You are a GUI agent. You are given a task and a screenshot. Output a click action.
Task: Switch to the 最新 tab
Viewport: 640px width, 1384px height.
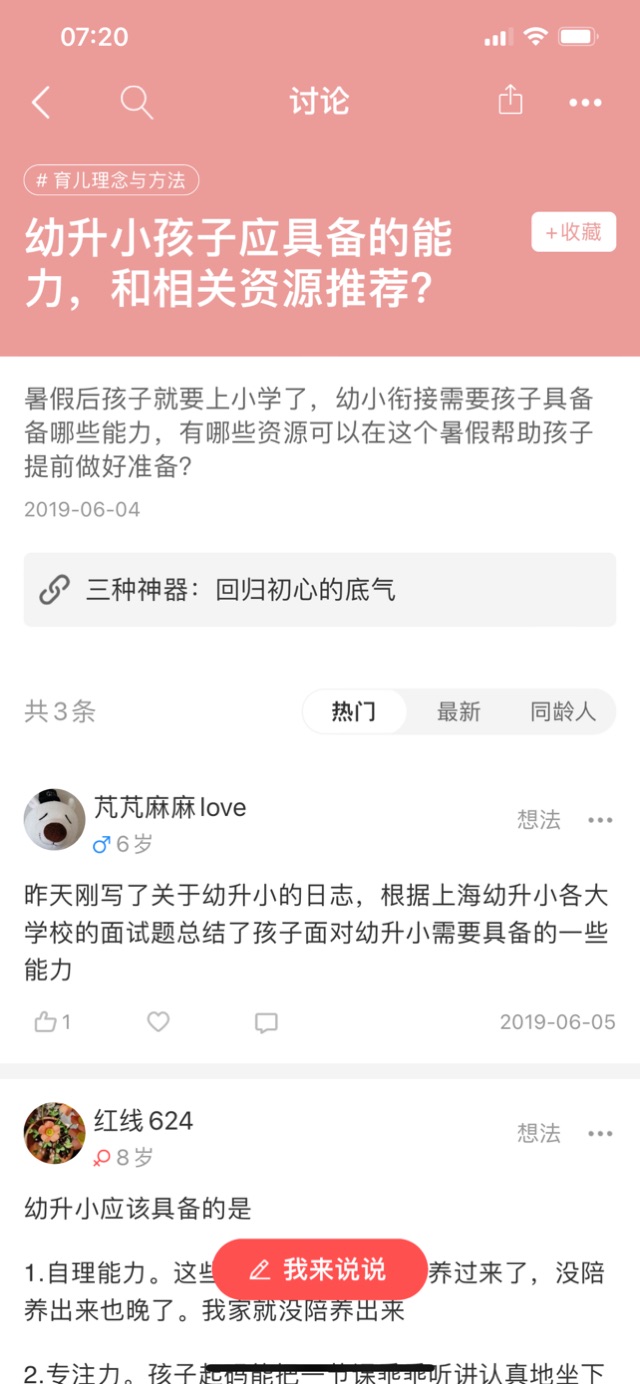click(458, 712)
